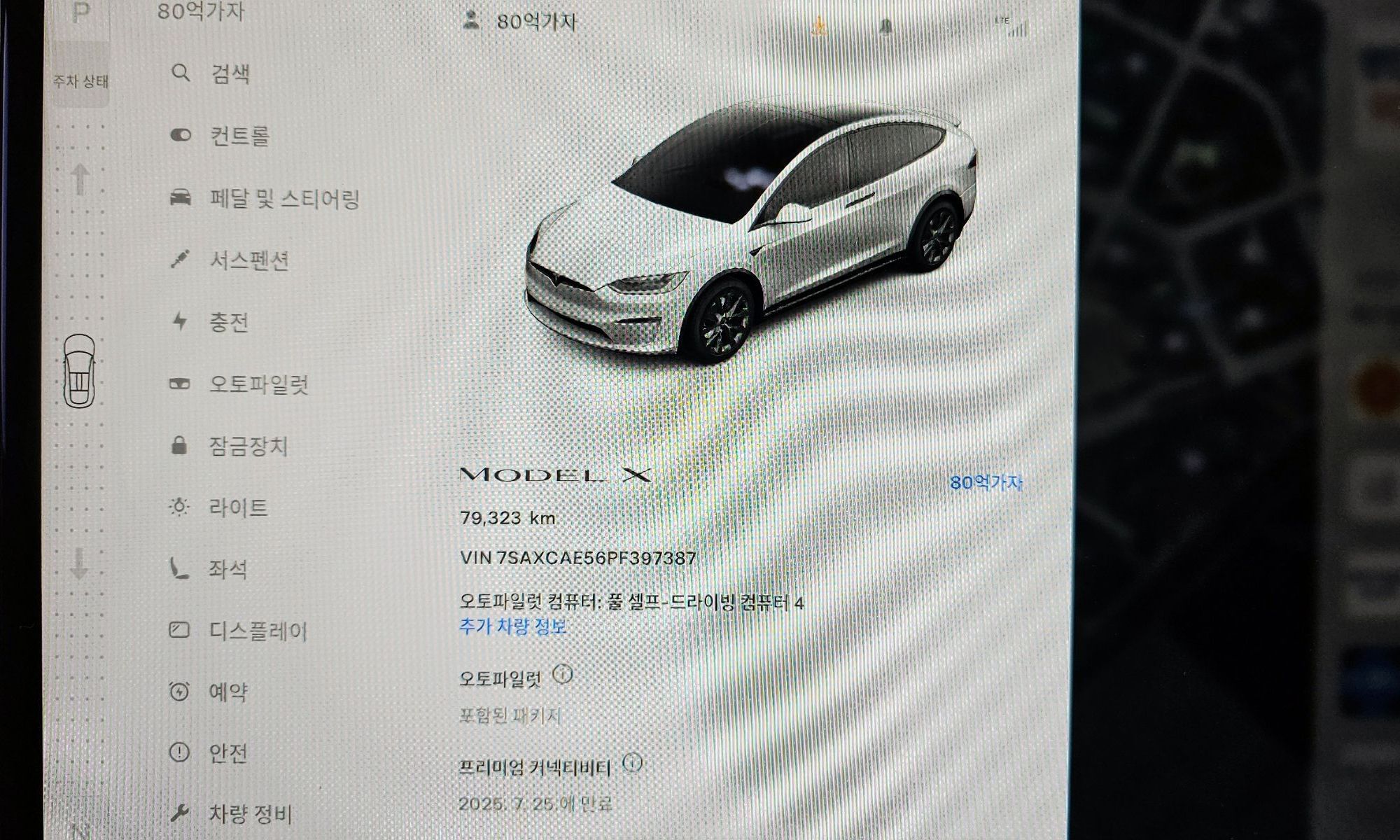Open the 안전 safety menu
Image resolution: width=1400 pixels, height=840 pixels.
pos(228,753)
